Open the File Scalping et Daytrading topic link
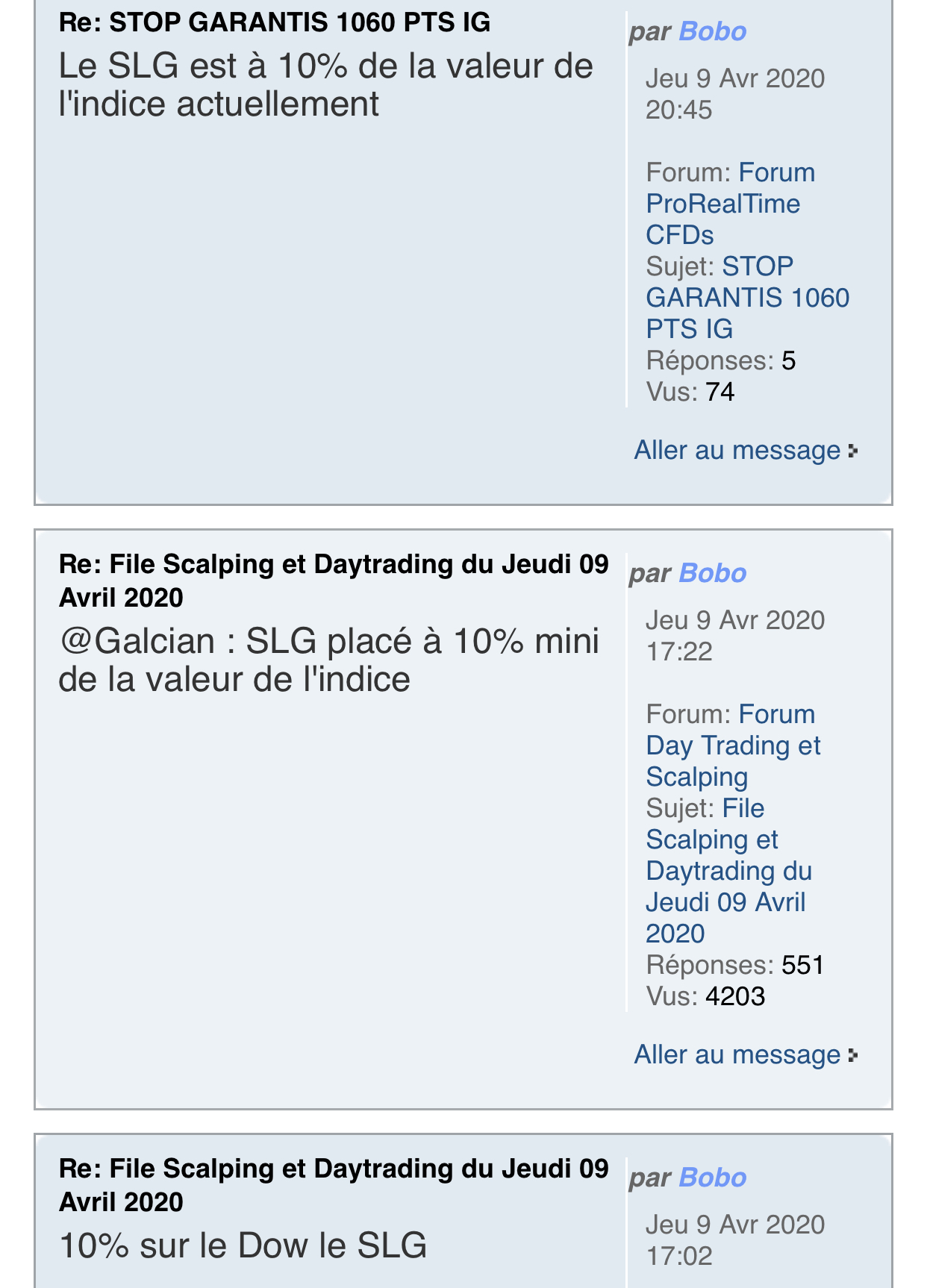927x1288 pixels. (728, 871)
